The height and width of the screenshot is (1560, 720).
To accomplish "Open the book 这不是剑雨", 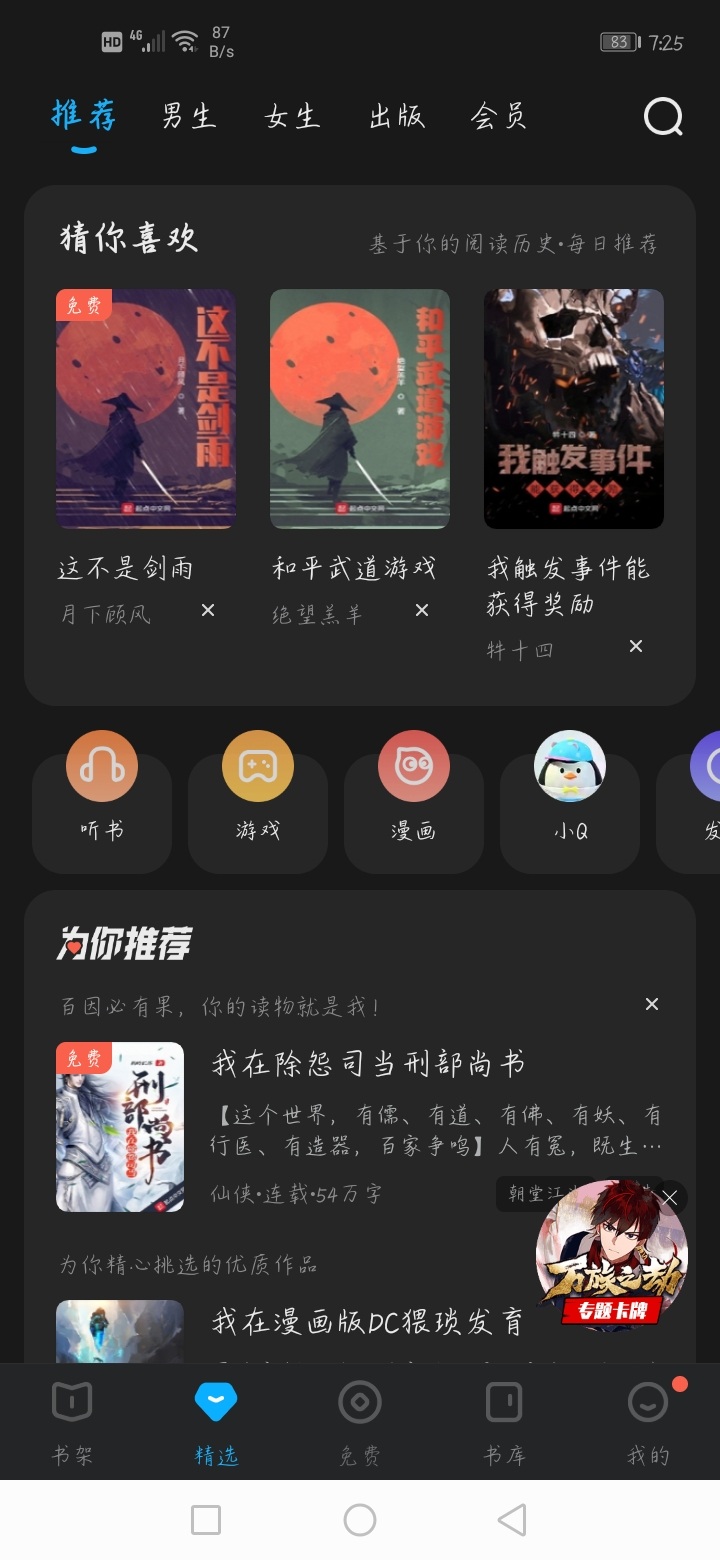I will [146, 409].
